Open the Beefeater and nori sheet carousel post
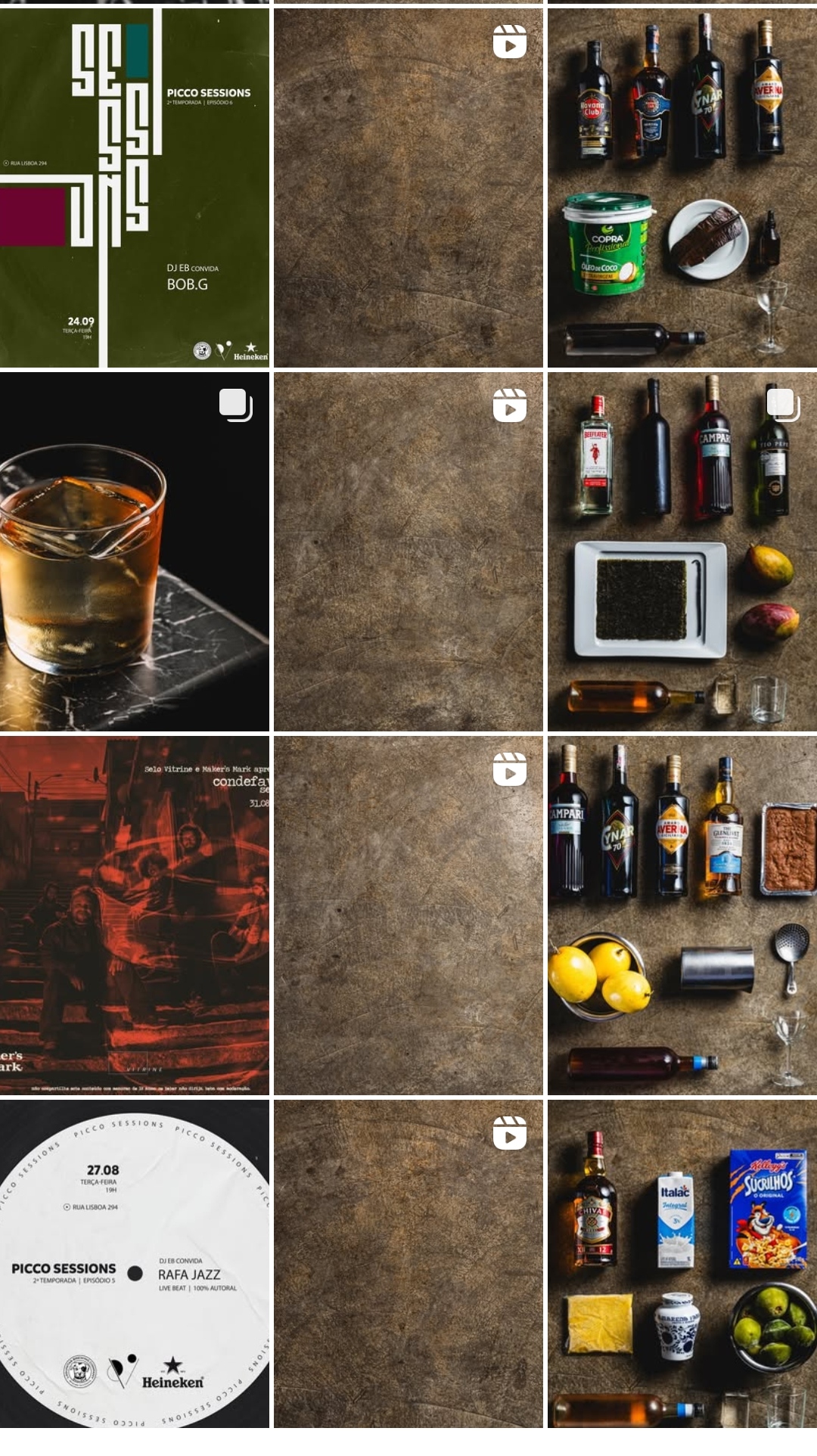This screenshot has height=1456, width=817. point(682,551)
